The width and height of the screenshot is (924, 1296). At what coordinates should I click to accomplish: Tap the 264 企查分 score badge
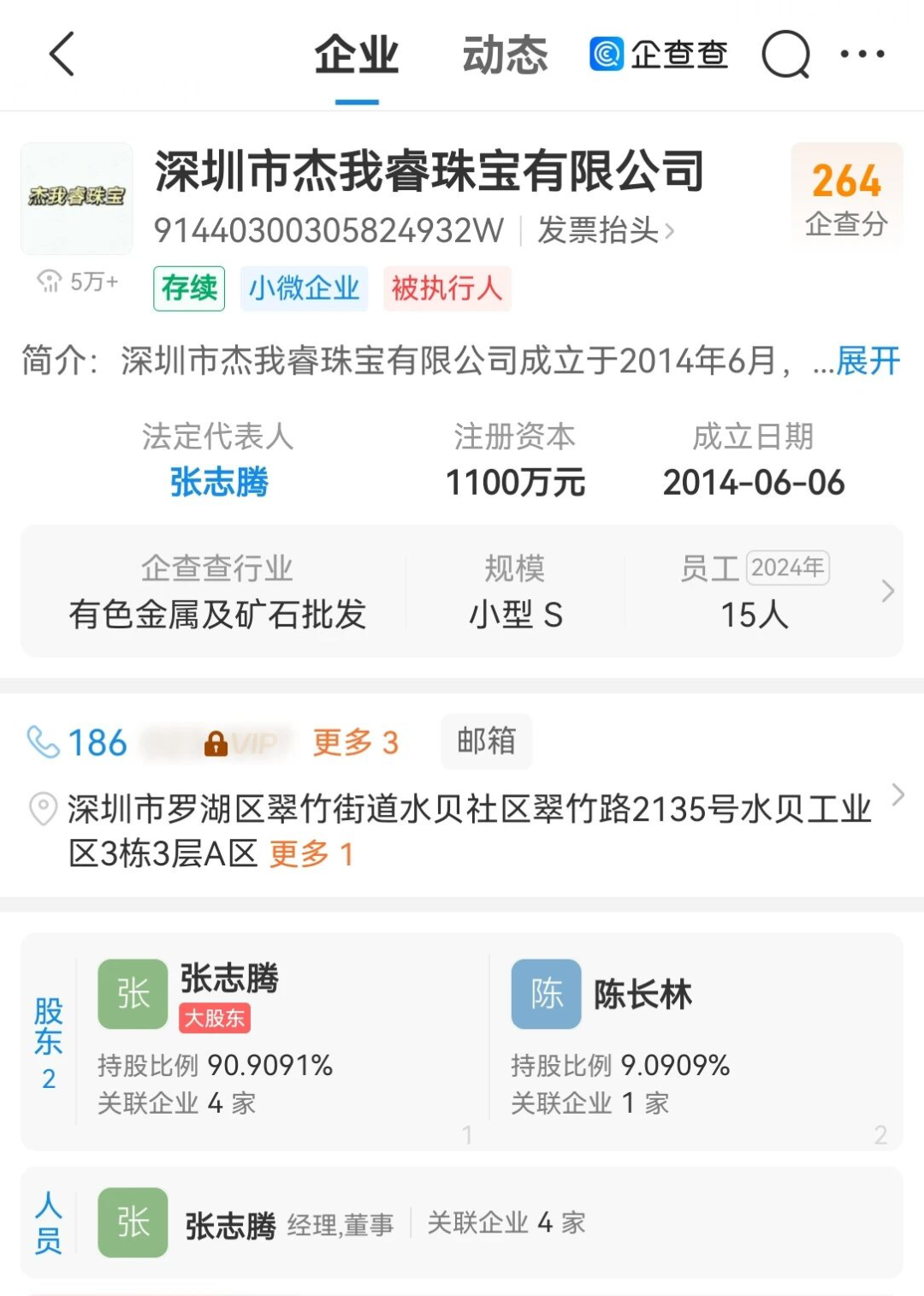pyautogui.click(x=845, y=195)
